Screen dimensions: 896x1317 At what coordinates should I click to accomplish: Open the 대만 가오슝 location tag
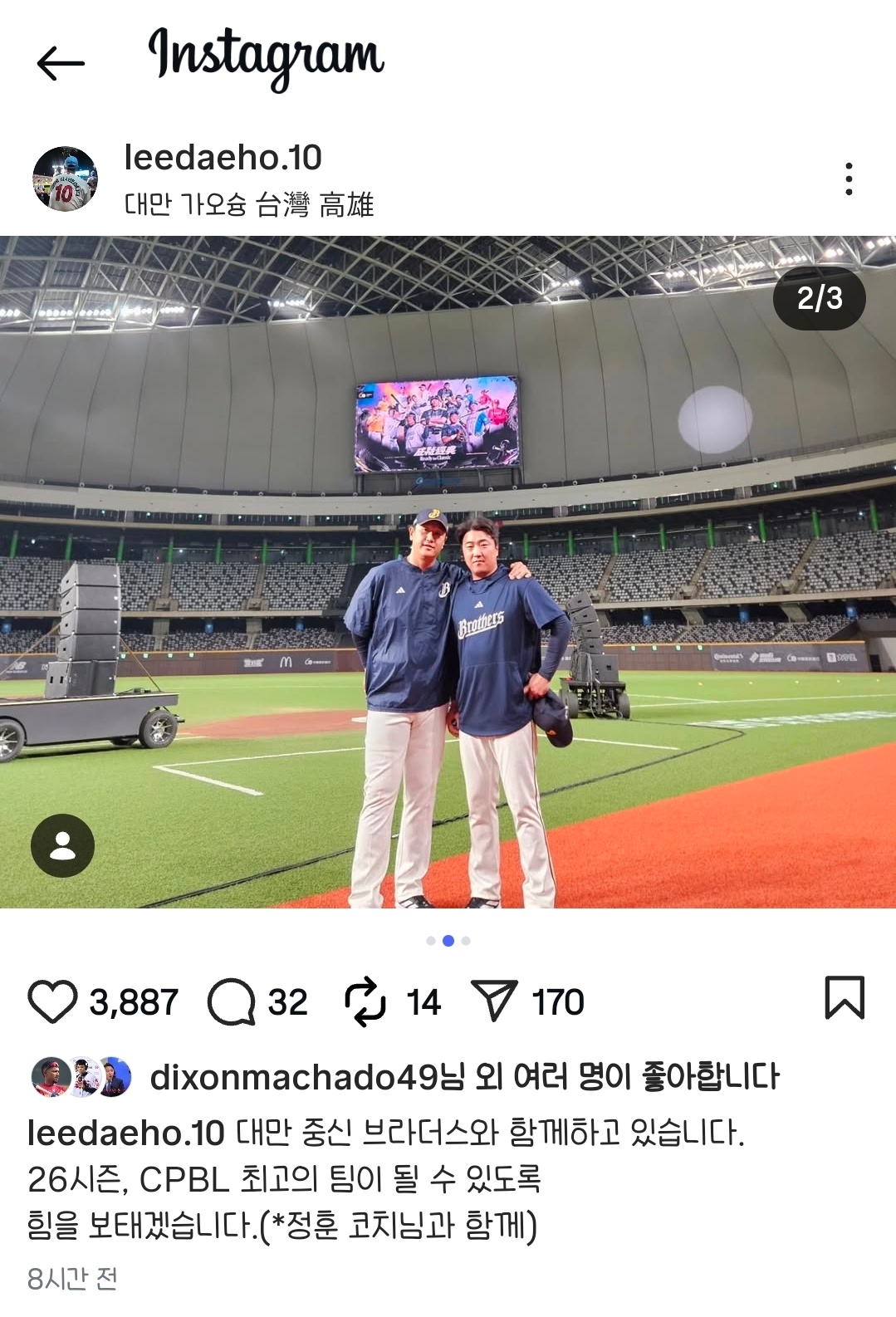click(249, 204)
